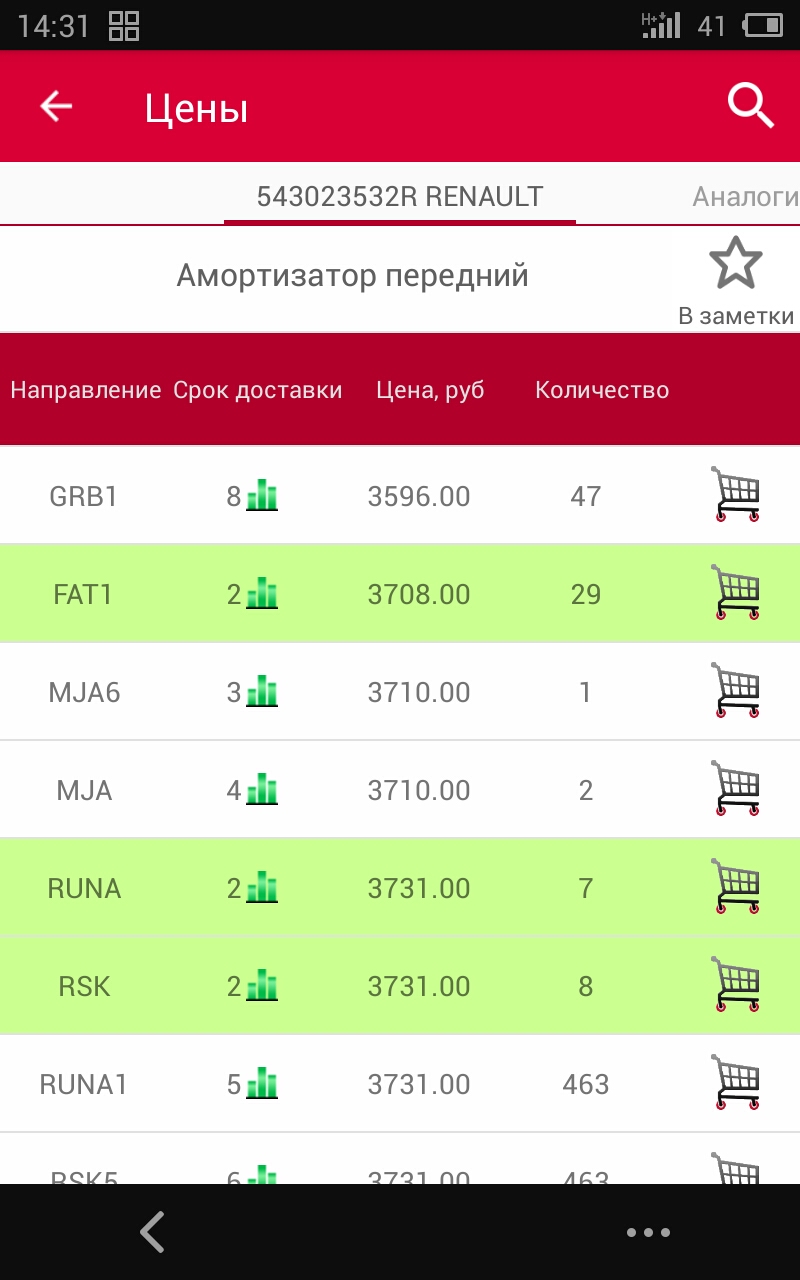The image size is (800, 1280).
Task: Save part to notes with the star
Action: (736, 264)
